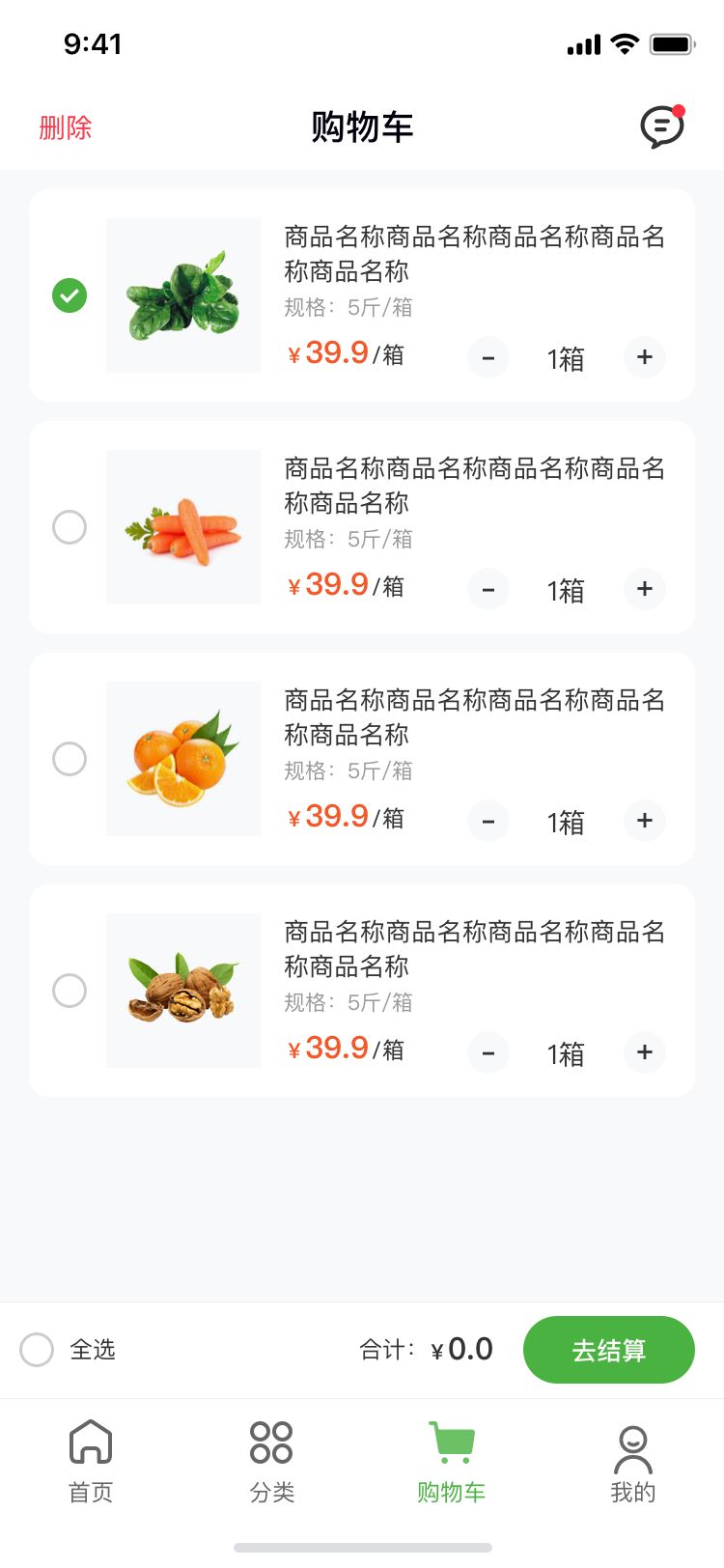Add one more box of walnuts

click(645, 1052)
